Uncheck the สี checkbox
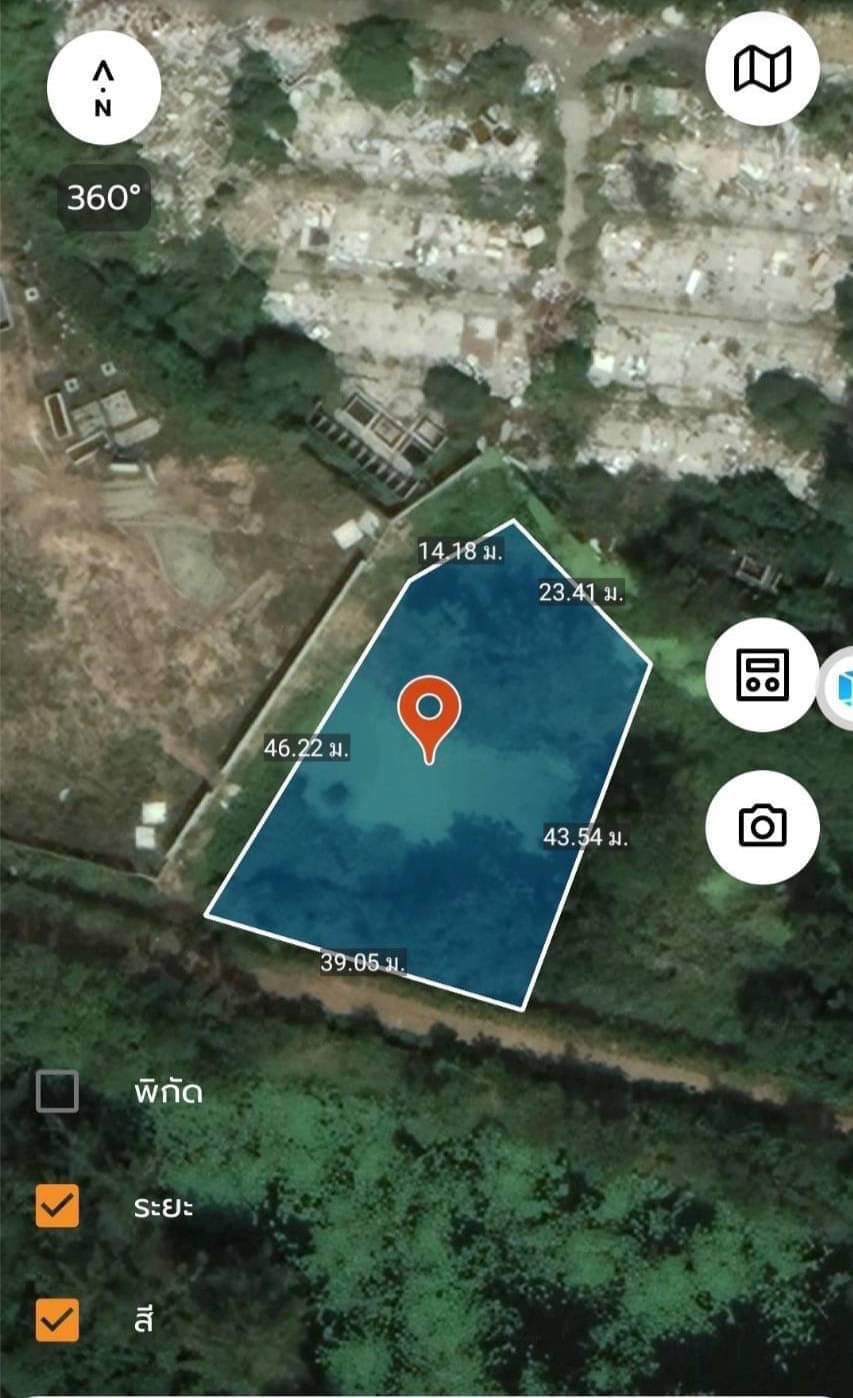The height and width of the screenshot is (1398, 853). coord(57,1319)
